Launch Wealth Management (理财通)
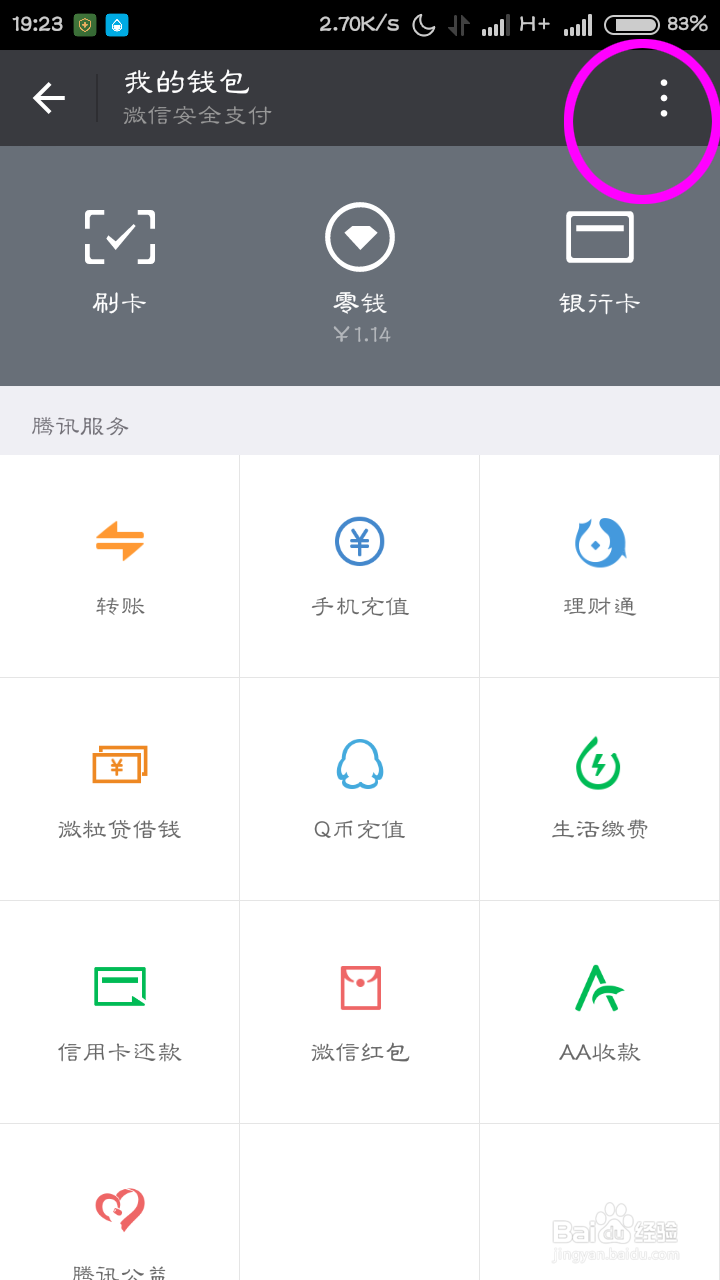 (599, 565)
